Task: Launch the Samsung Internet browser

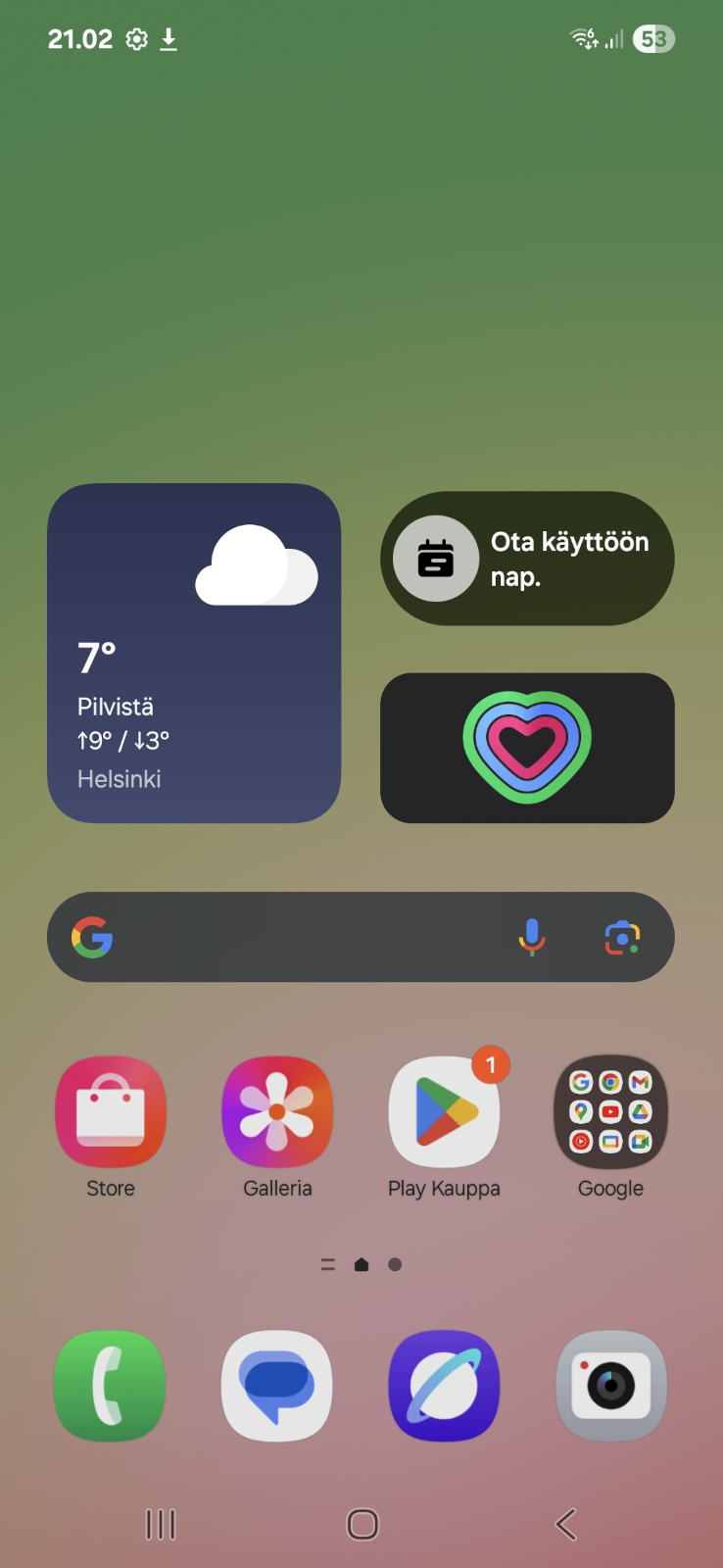Action: [x=444, y=1386]
